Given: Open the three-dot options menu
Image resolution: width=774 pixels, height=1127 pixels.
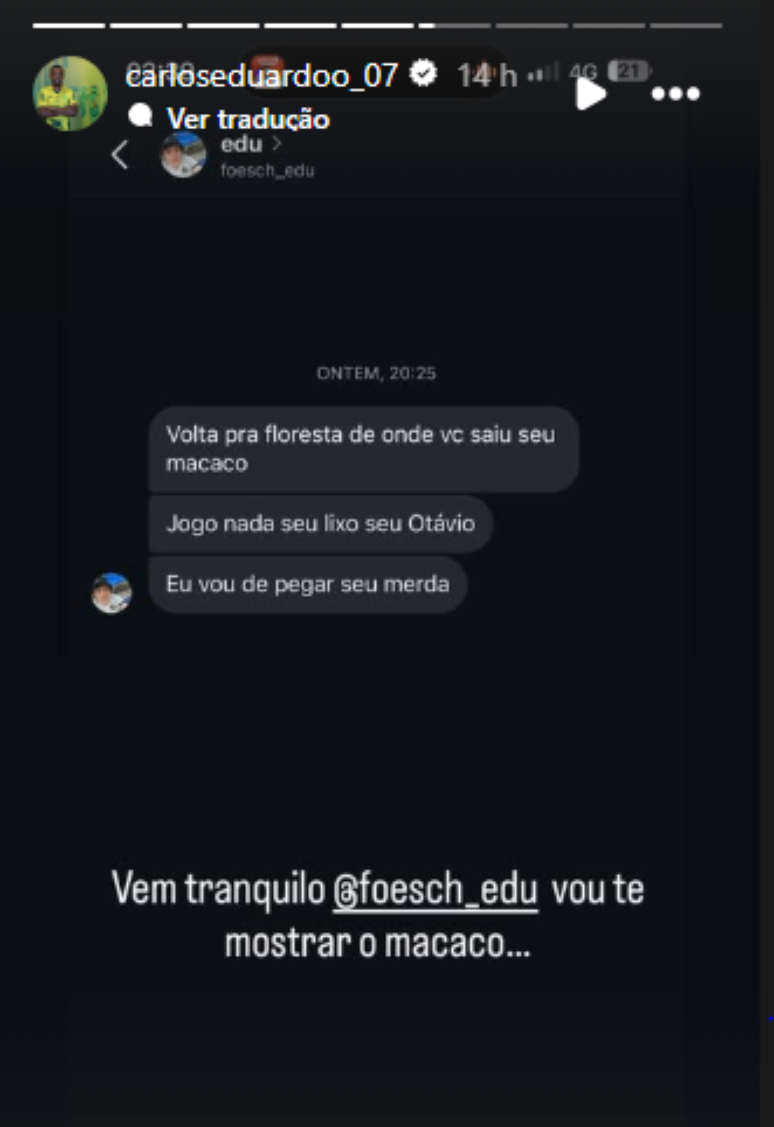Looking at the screenshot, I should tap(677, 94).
